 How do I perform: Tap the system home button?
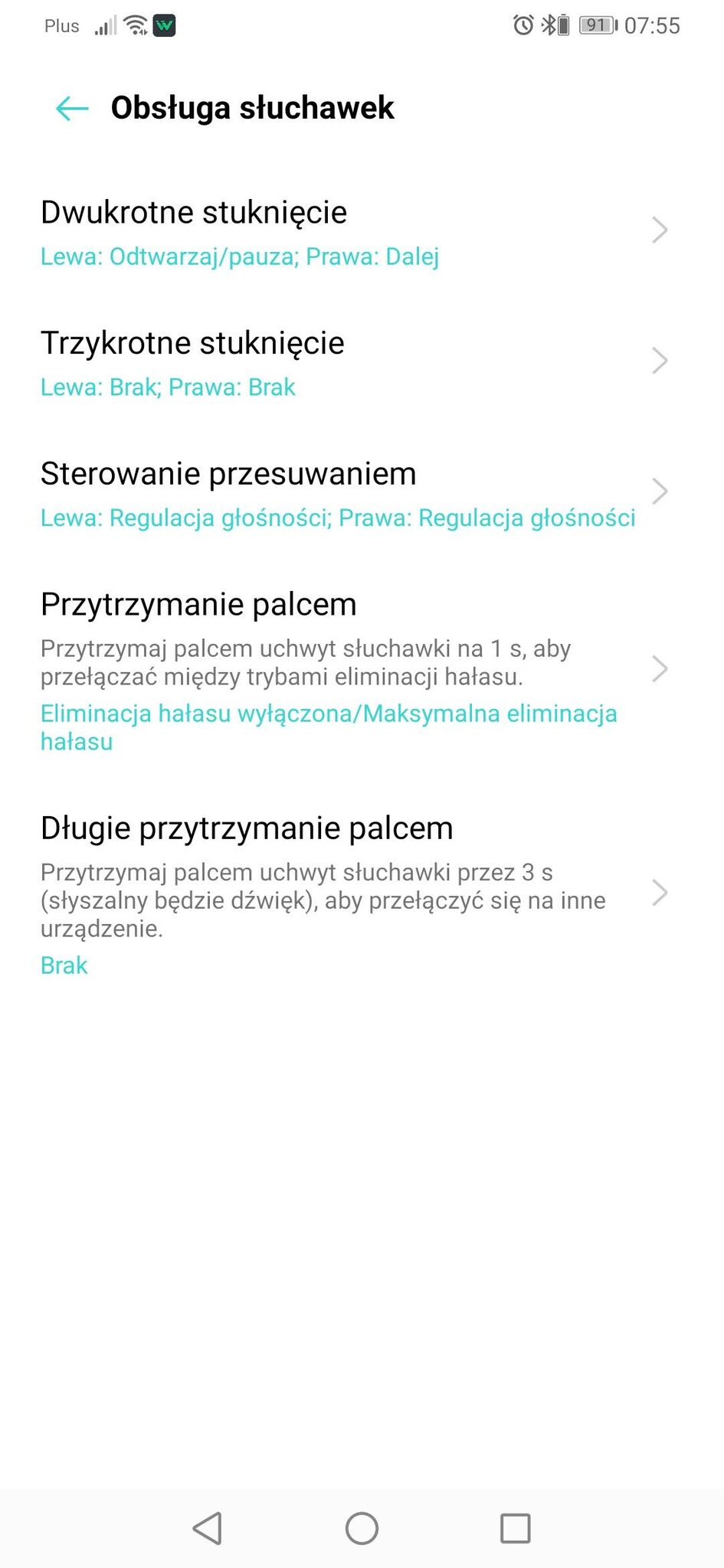362,1528
